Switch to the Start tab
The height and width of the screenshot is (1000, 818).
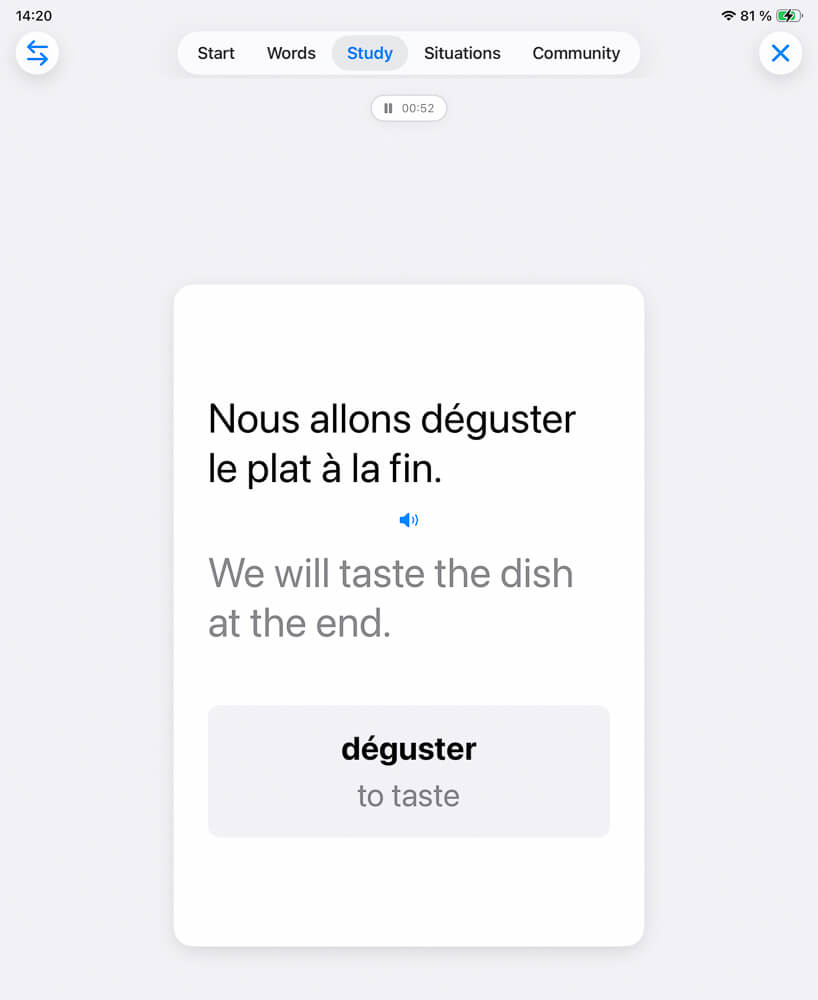click(216, 53)
